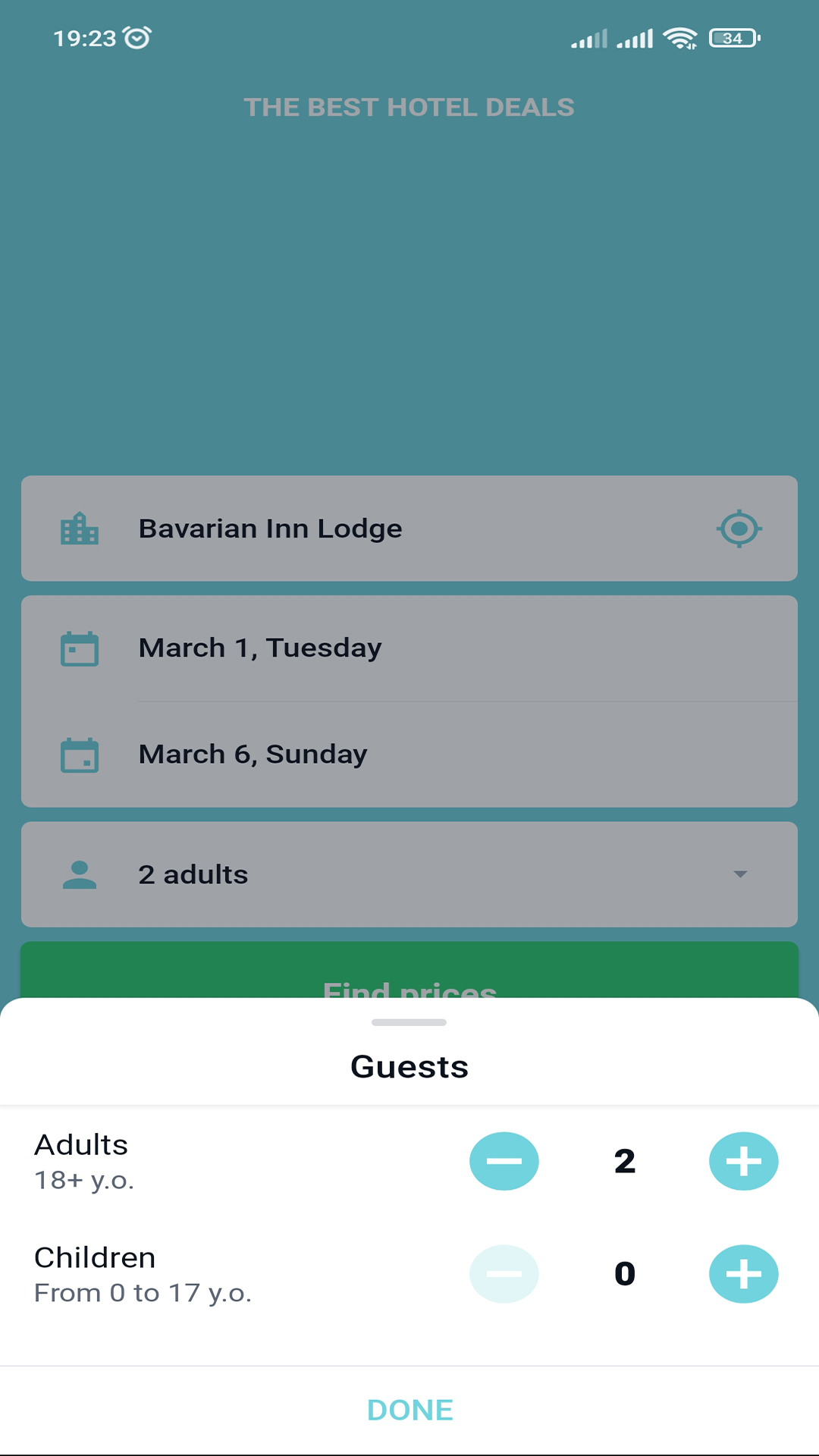This screenshot has width=819, height=1456.
Task: Increase the number of Children
Action: [743, 1274]
